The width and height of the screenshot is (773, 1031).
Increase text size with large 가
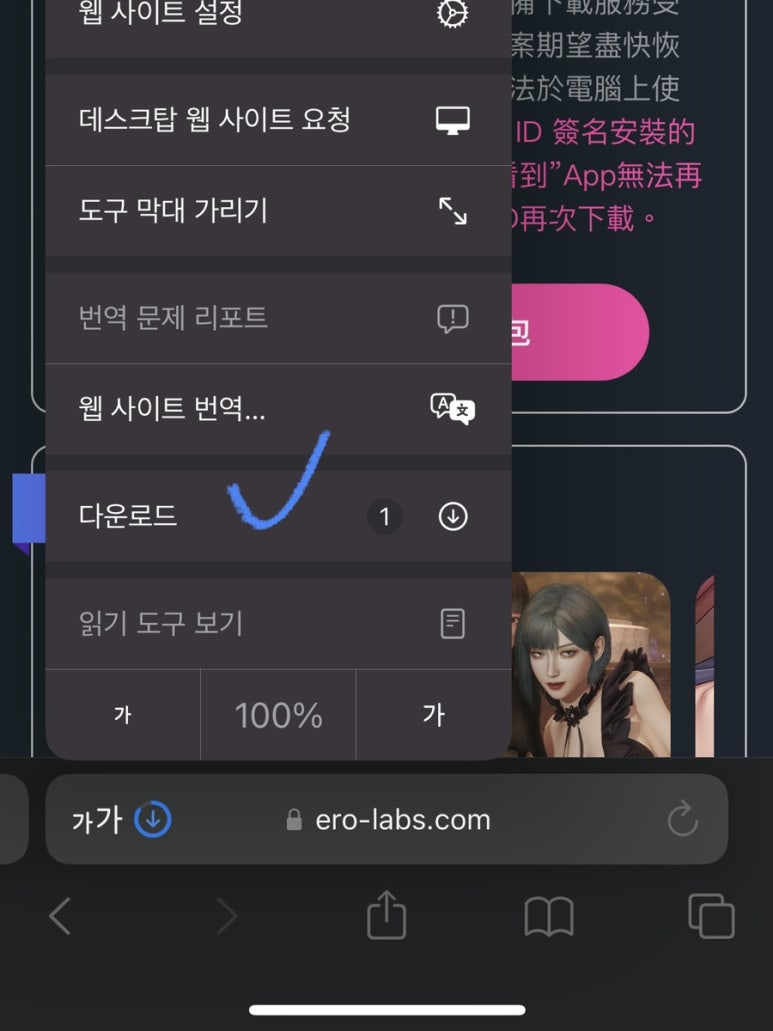[x=433, y=715]
